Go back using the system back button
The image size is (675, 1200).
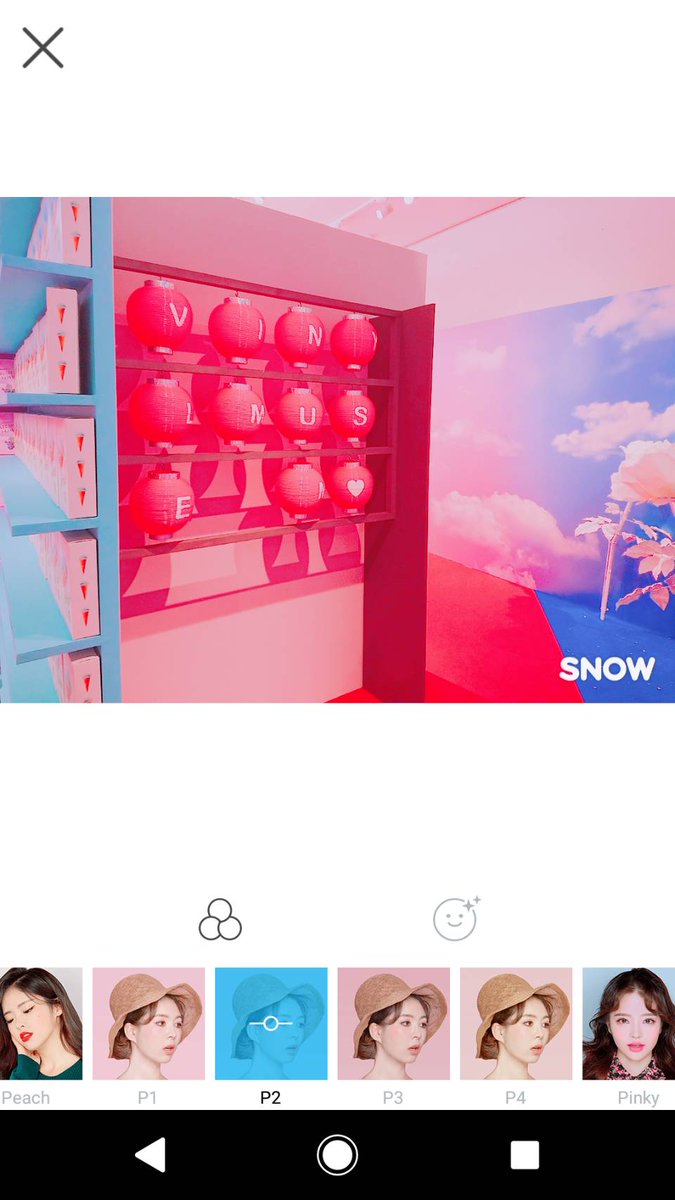151,1155
